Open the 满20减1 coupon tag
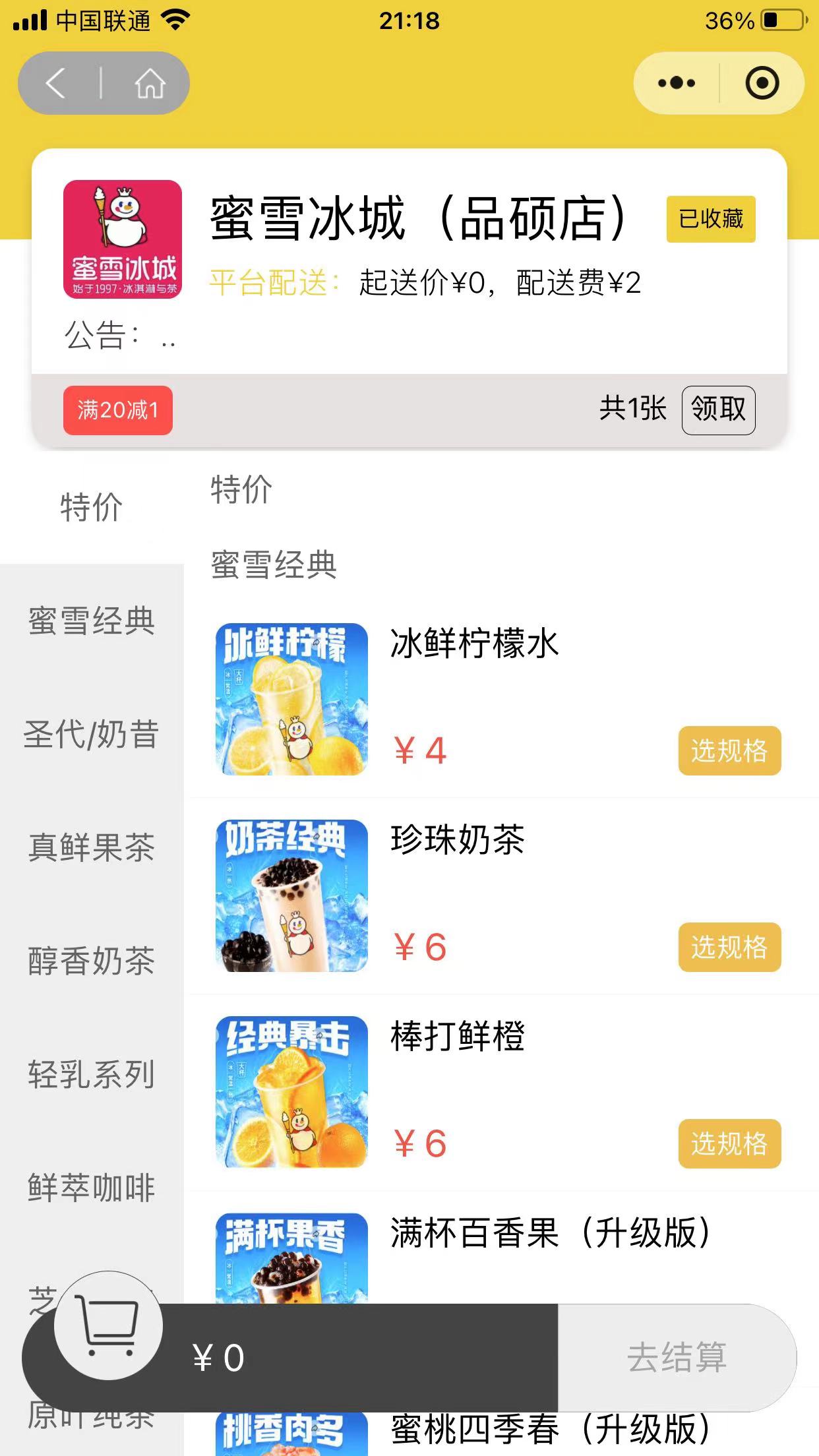The height and width of the screenshot is (1456, 819). point(117,410)
